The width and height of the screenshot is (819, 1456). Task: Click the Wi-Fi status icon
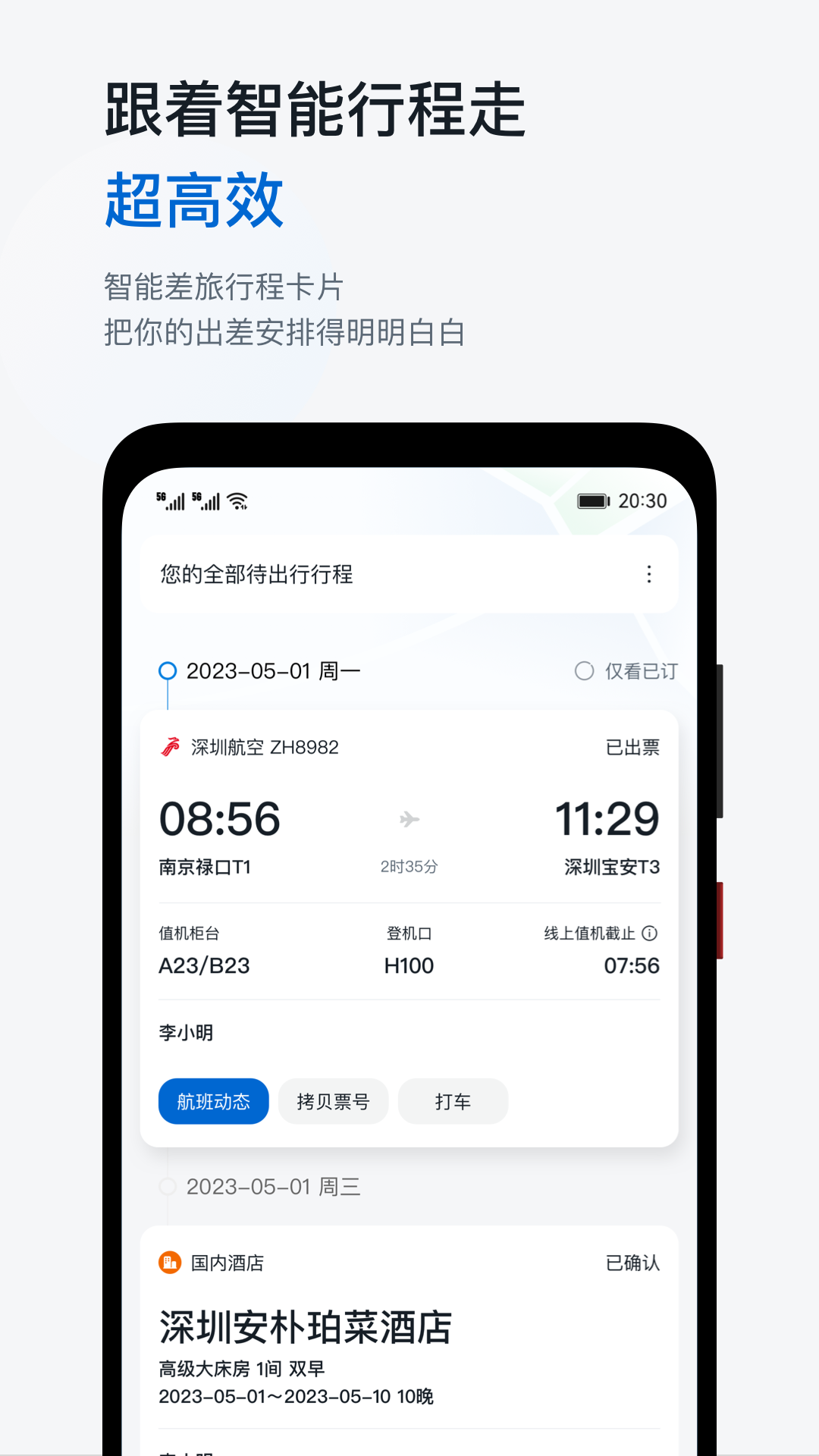[x=237, y=500]
